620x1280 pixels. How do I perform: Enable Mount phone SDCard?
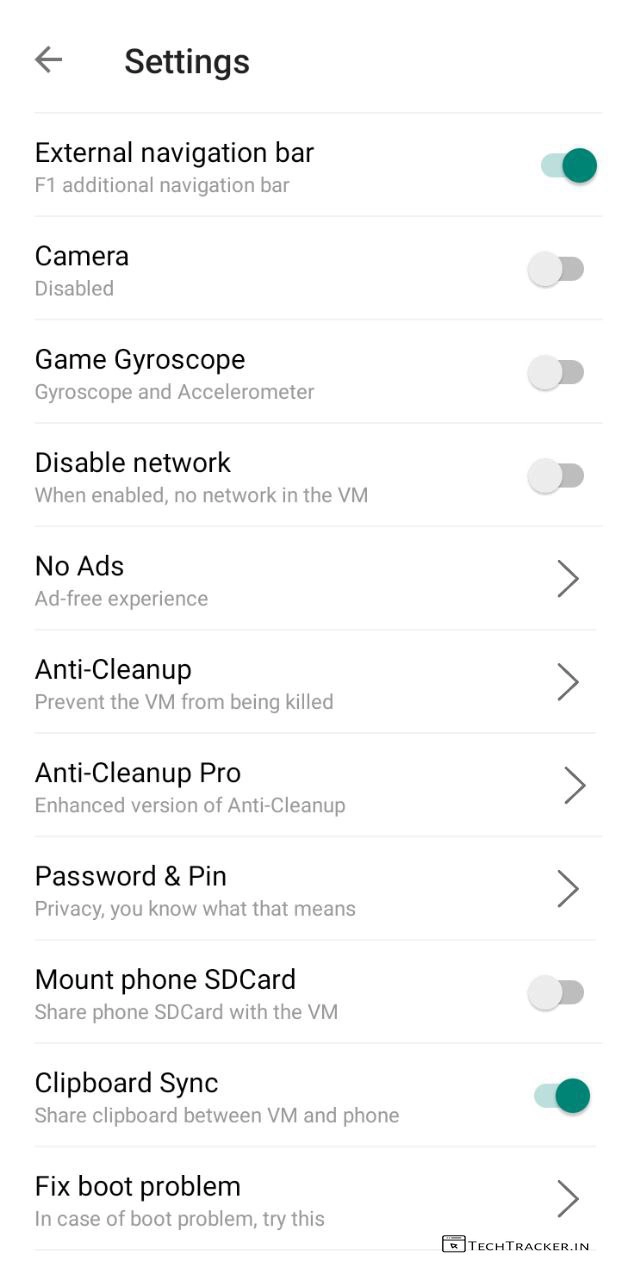556,993
